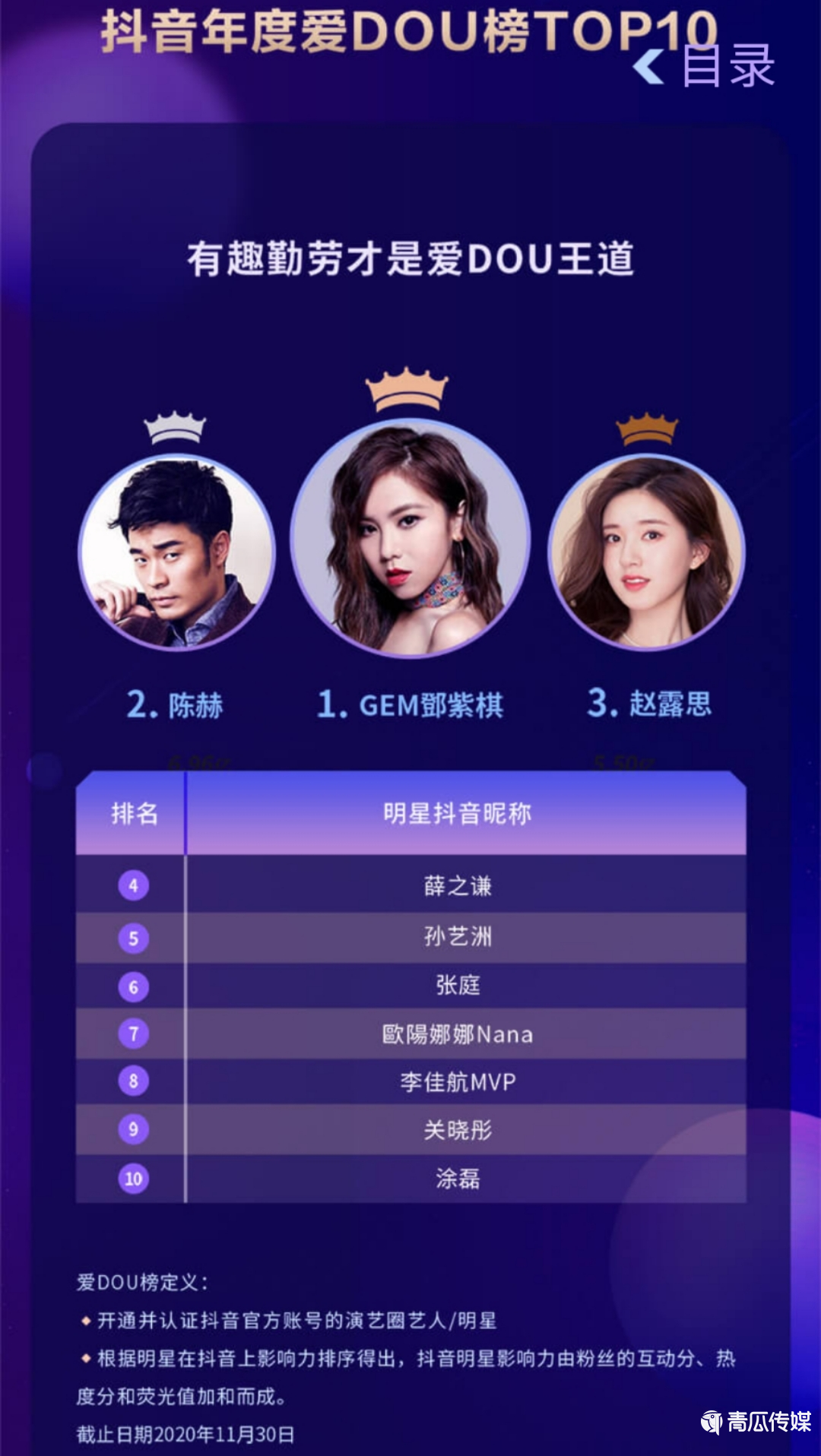Image resolution: width=821 pixels, height=1456 pixels.
Task: Open the 目录 table of contents
Action: point(706,66)
